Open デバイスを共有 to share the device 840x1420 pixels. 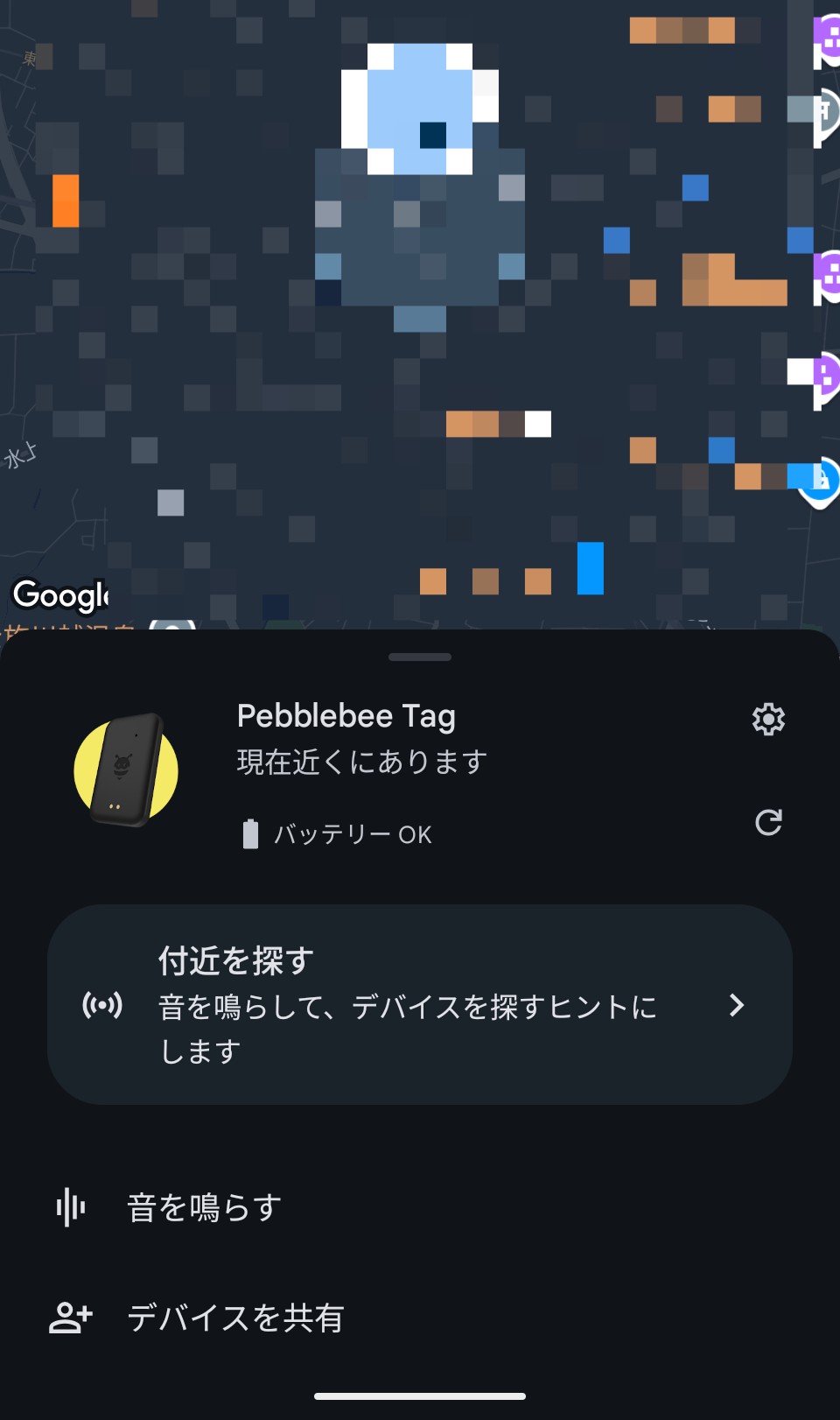coord(420,1317)
